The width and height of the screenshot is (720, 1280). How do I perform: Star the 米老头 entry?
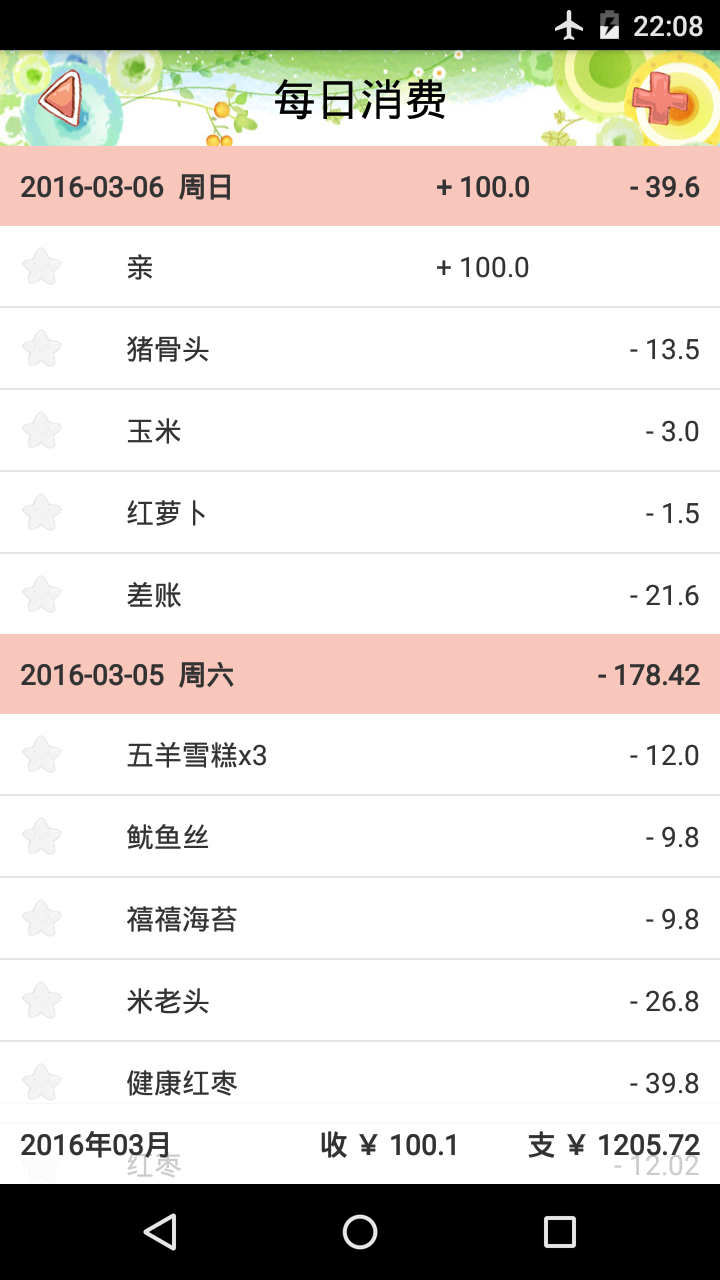[x=42, y=1001]
